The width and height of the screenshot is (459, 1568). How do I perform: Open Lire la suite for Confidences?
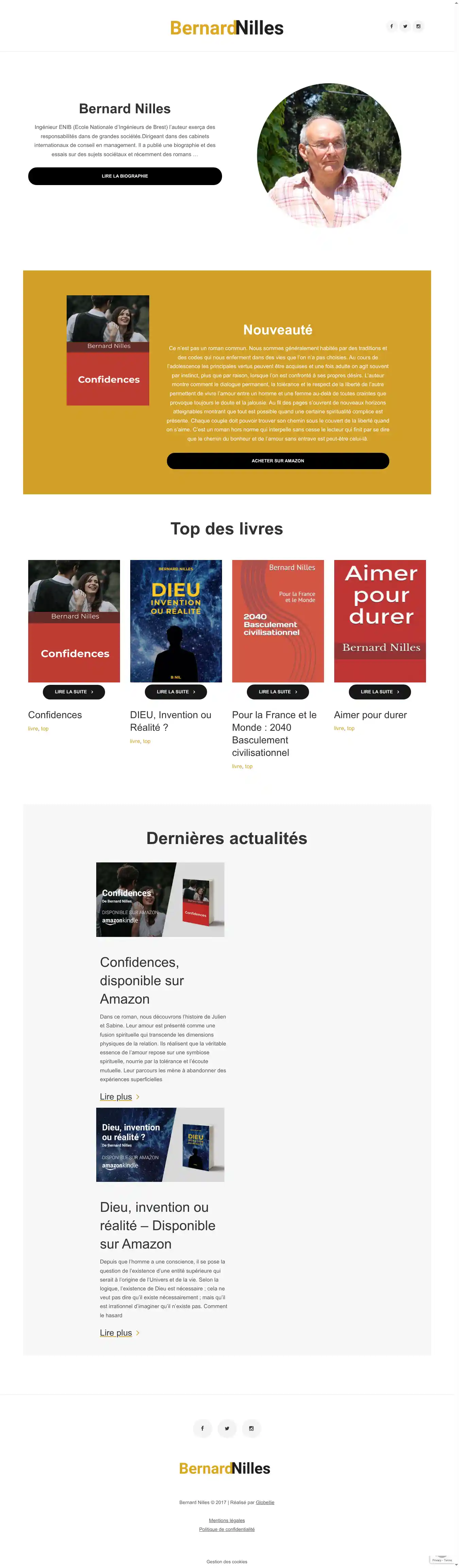pos(73,692)
